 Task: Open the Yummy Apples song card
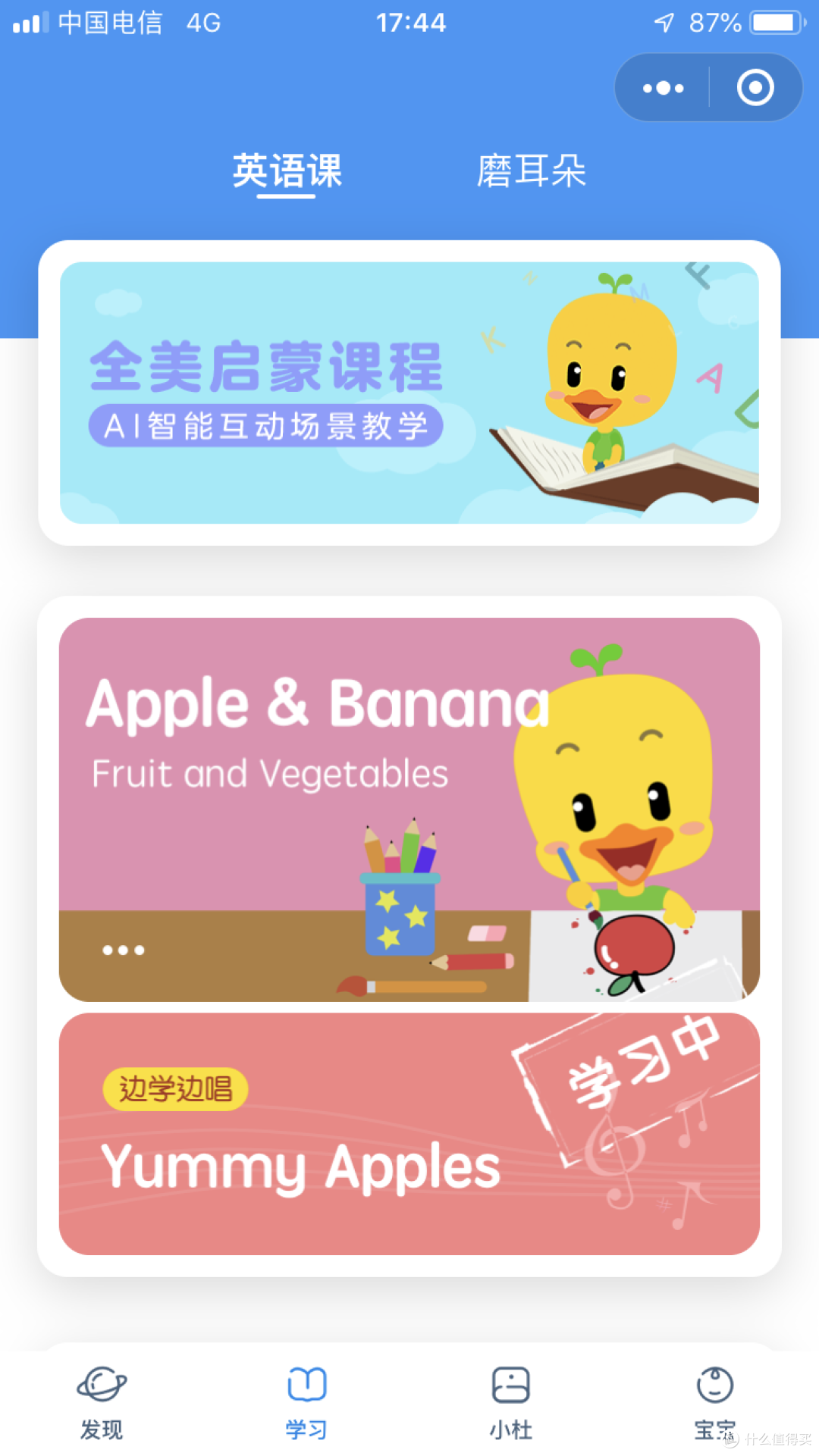(409, 1134)
